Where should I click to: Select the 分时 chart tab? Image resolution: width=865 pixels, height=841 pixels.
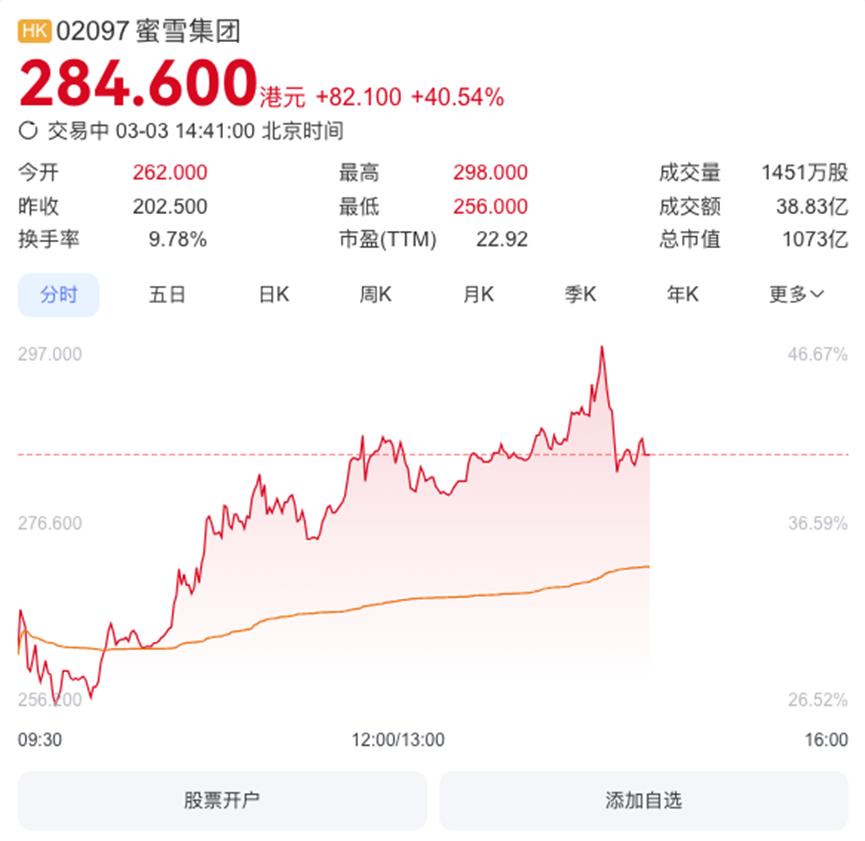coord(58,295)
